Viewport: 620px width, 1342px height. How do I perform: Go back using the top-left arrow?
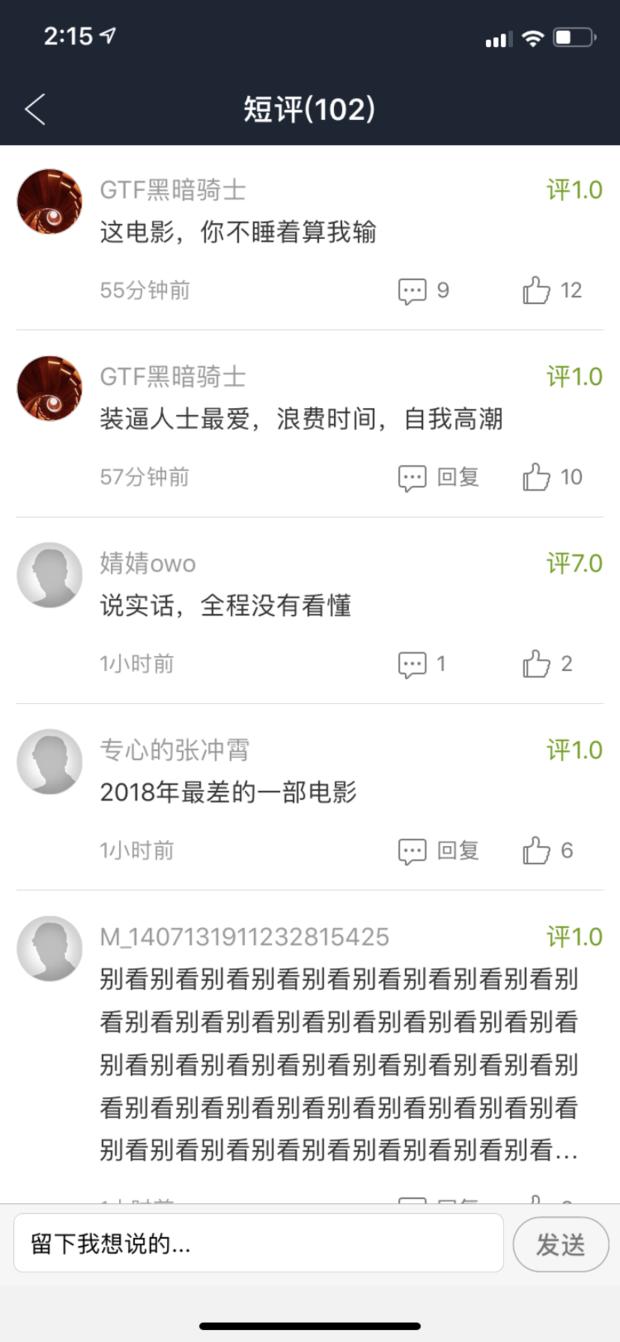35,109
